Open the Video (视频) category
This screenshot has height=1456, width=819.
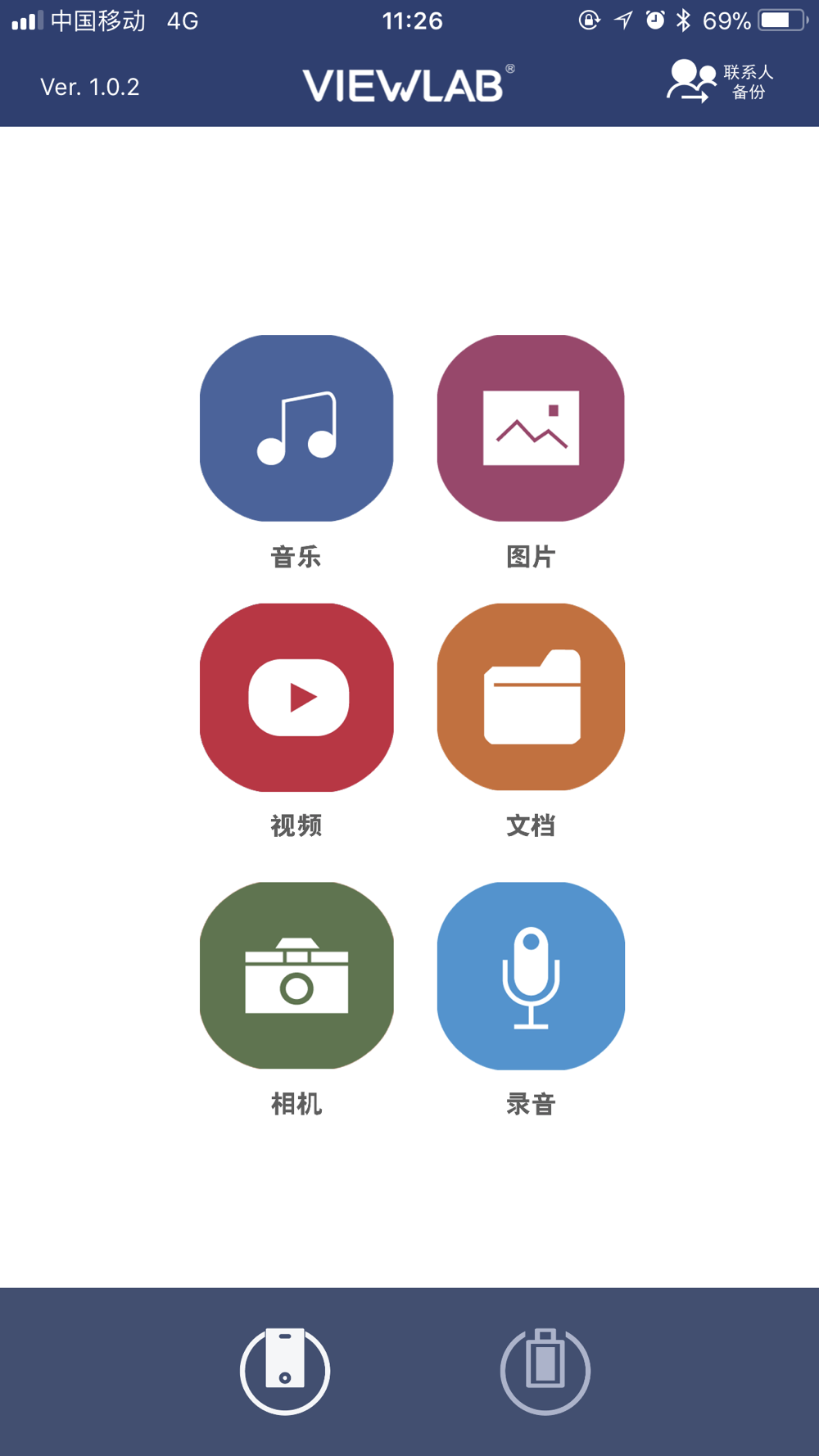tap(296, 698)
